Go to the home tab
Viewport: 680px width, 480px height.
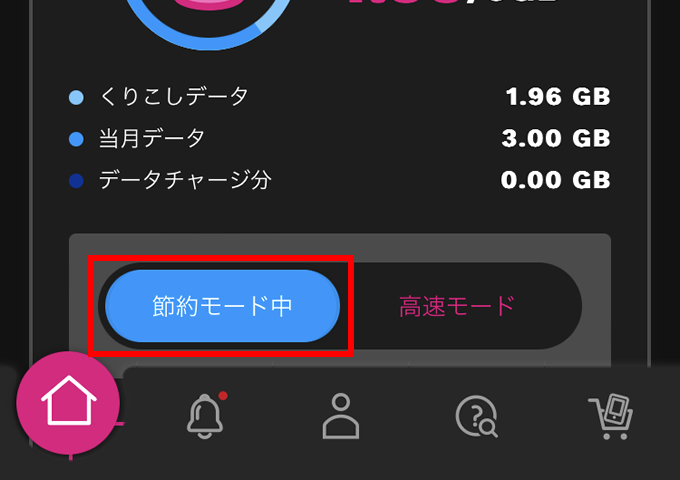pyautogui.click(x=69, y=405)
